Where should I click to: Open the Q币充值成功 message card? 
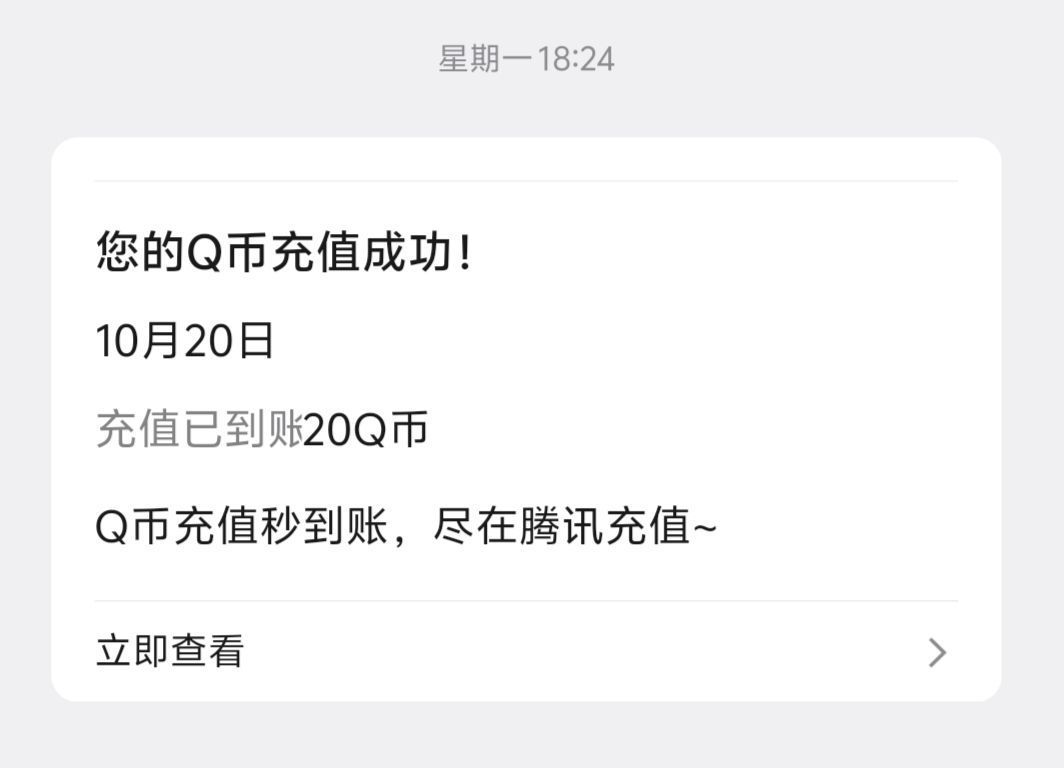coord(525,390)
